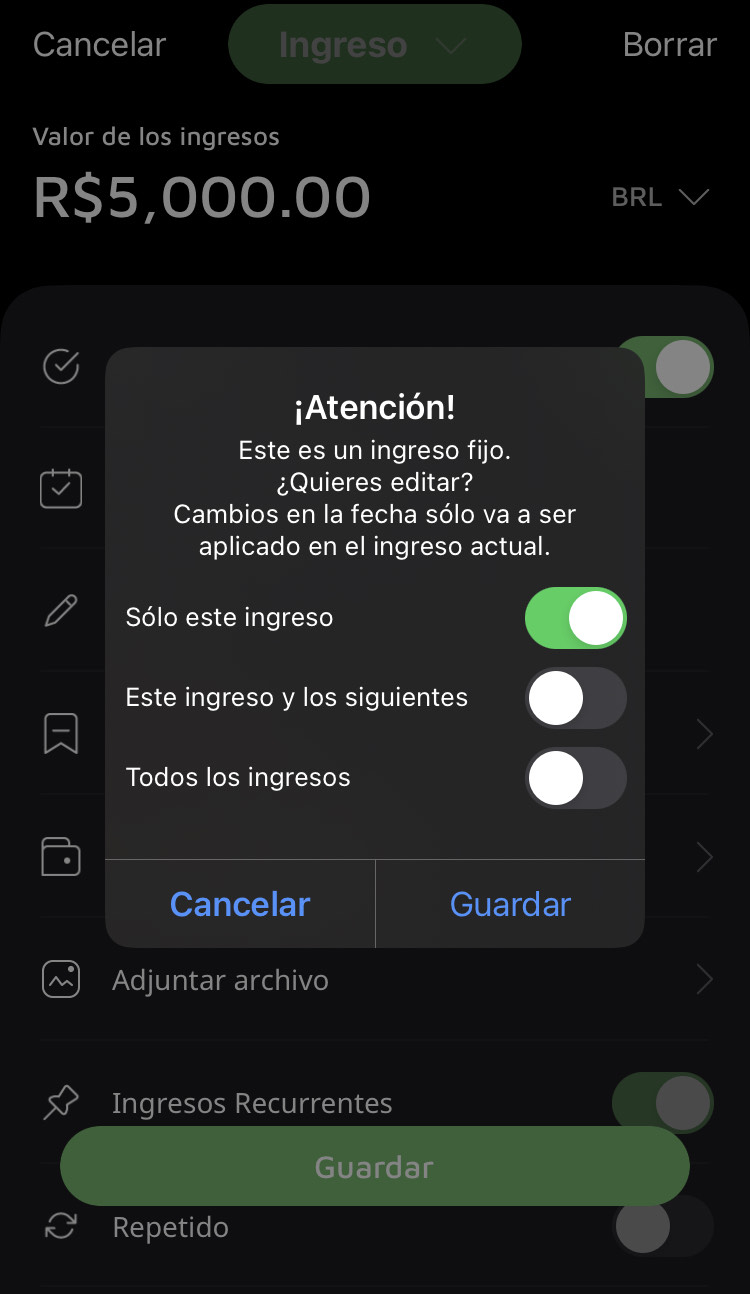750x1294 pixels.
Task: Enable 'Este ingreso y los siguientes' option
Action: (x=575, y=698)
